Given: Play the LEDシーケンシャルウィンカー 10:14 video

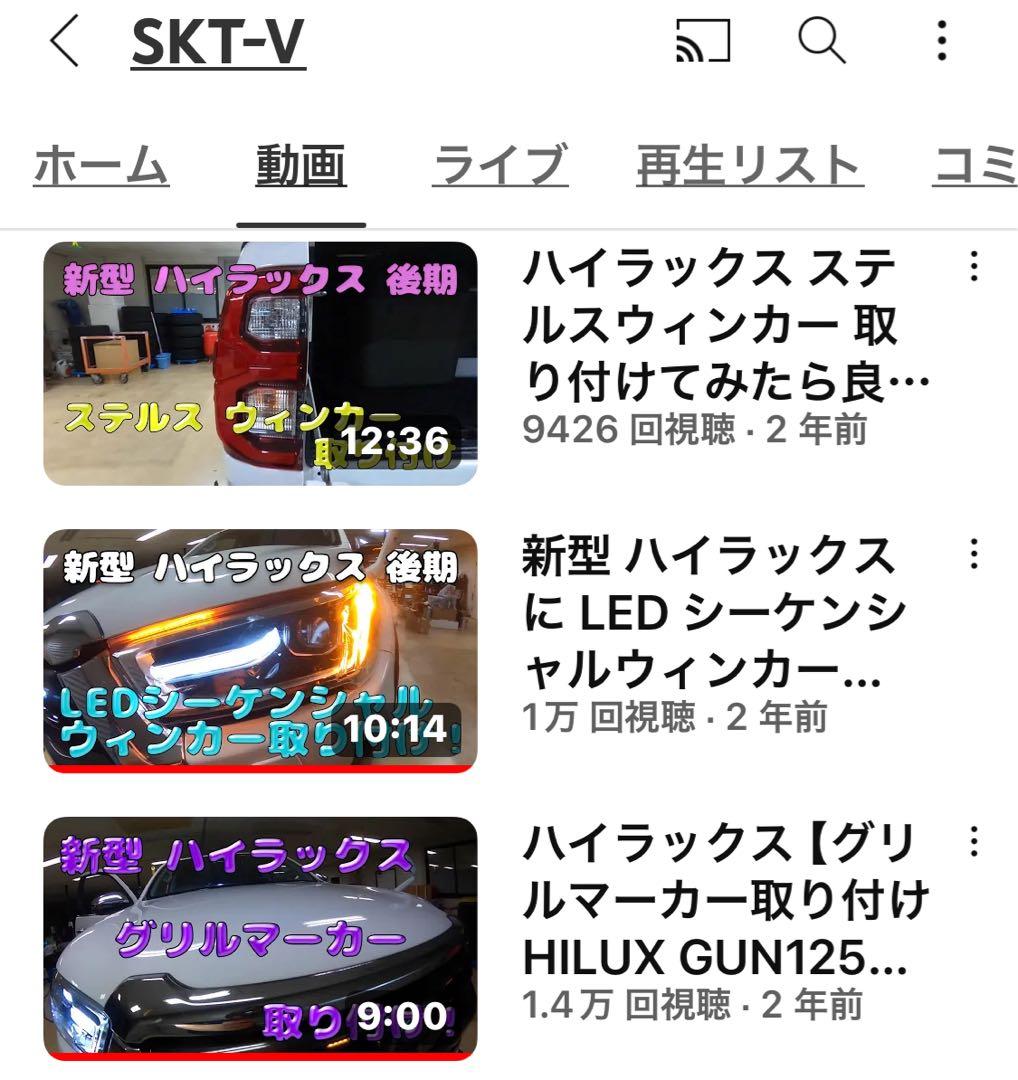Looking at the screenshot, I should point(260,650).
